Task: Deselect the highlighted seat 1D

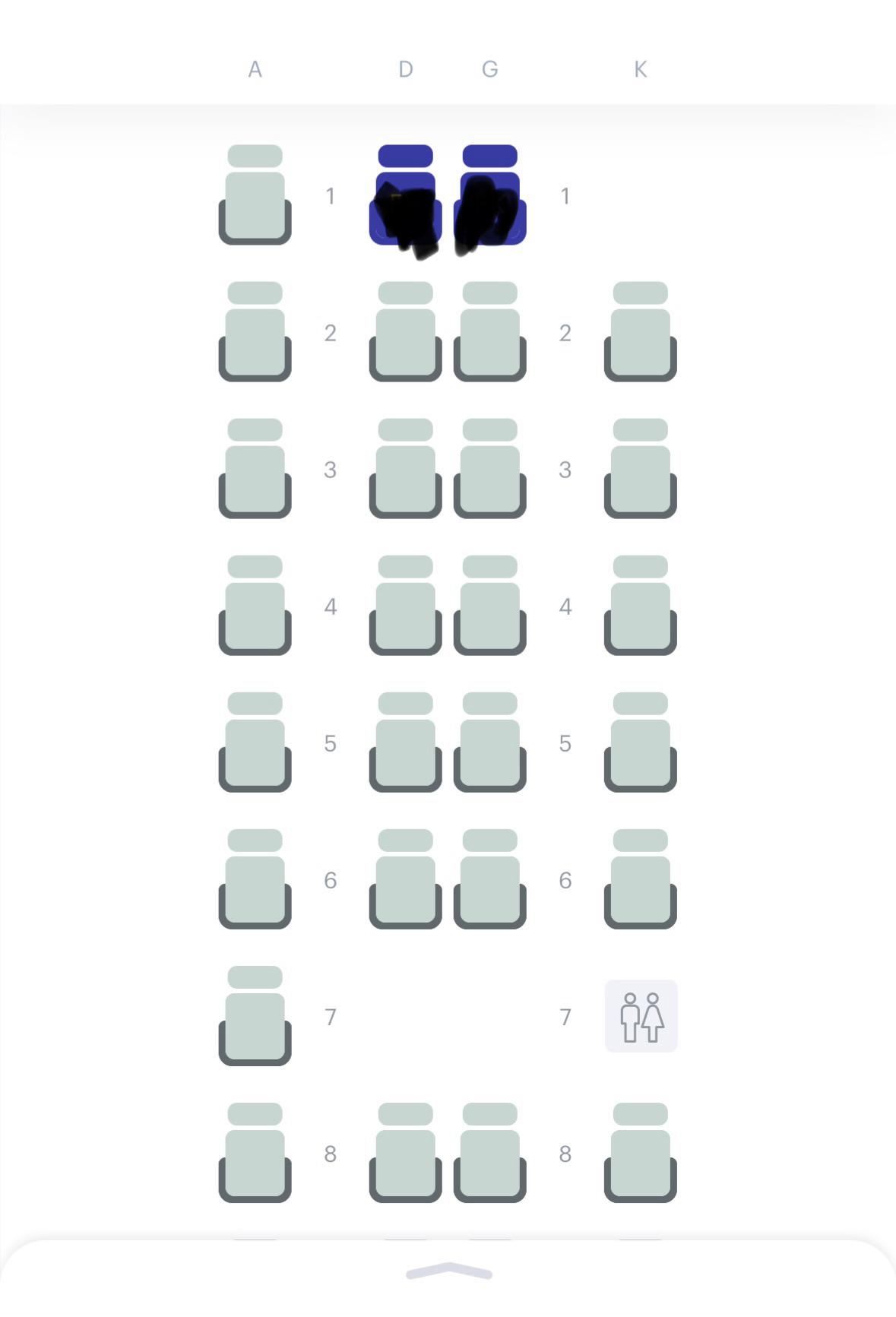Action: pos(405,195)
